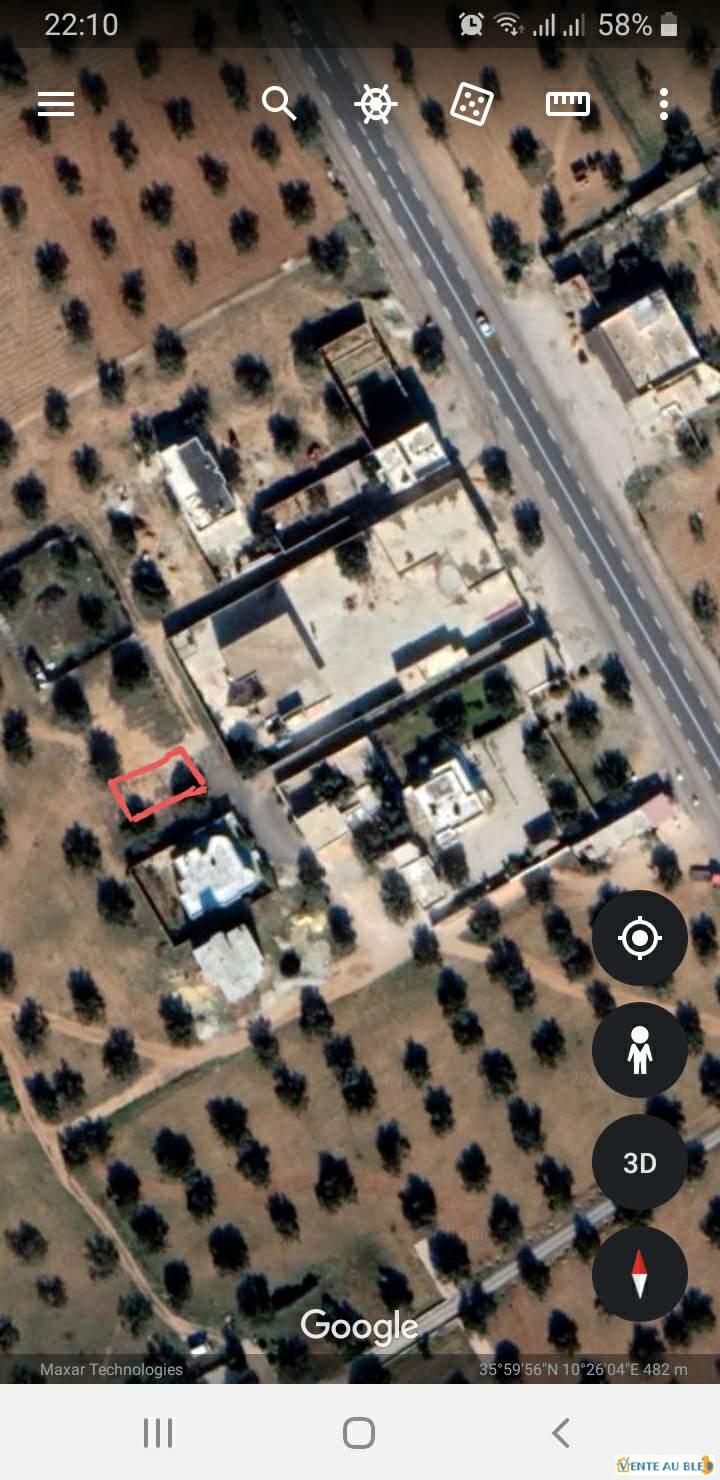This screenshot has width=720, height=1480.
Task: Tap the I'm Feeling Lucky dice
Action: [472, 104]
